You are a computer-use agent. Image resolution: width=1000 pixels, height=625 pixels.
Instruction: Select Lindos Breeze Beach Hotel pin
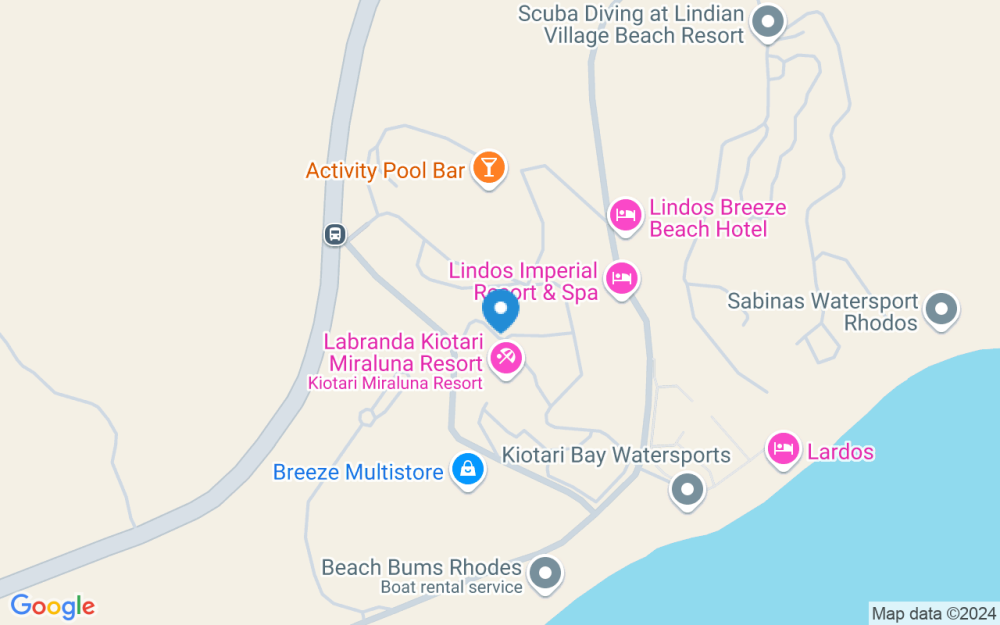point(626,213)
